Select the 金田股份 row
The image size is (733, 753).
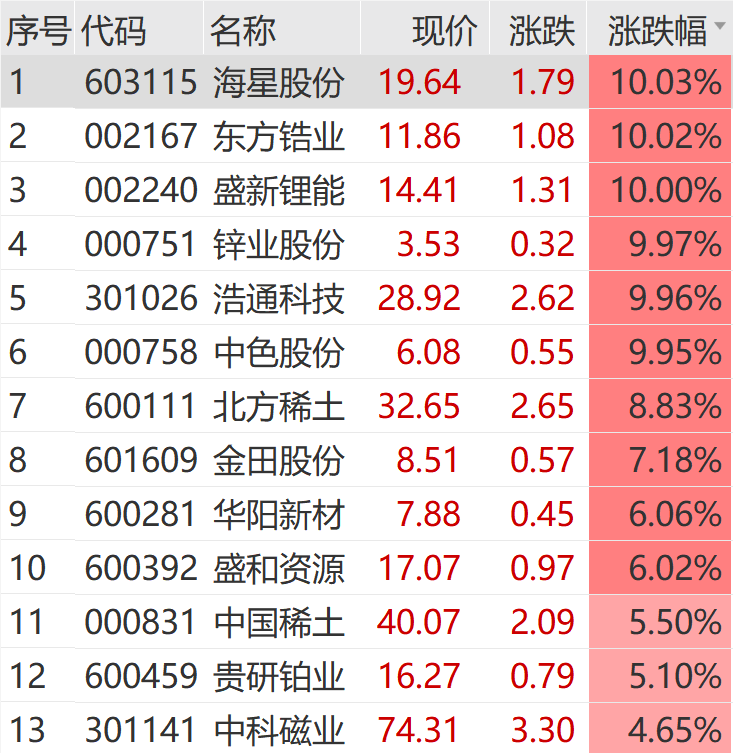278,461
